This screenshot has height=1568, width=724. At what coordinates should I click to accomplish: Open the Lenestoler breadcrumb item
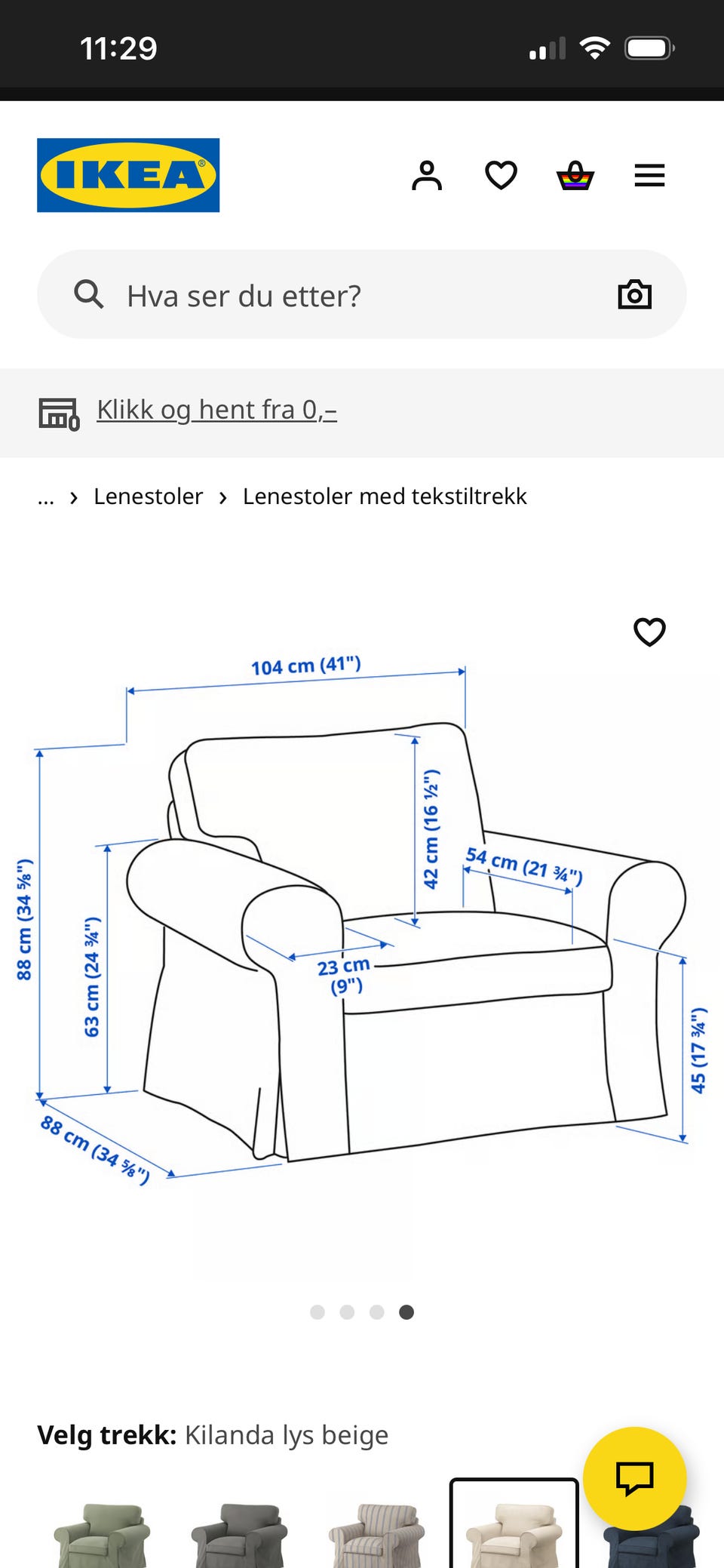[149, 497]
